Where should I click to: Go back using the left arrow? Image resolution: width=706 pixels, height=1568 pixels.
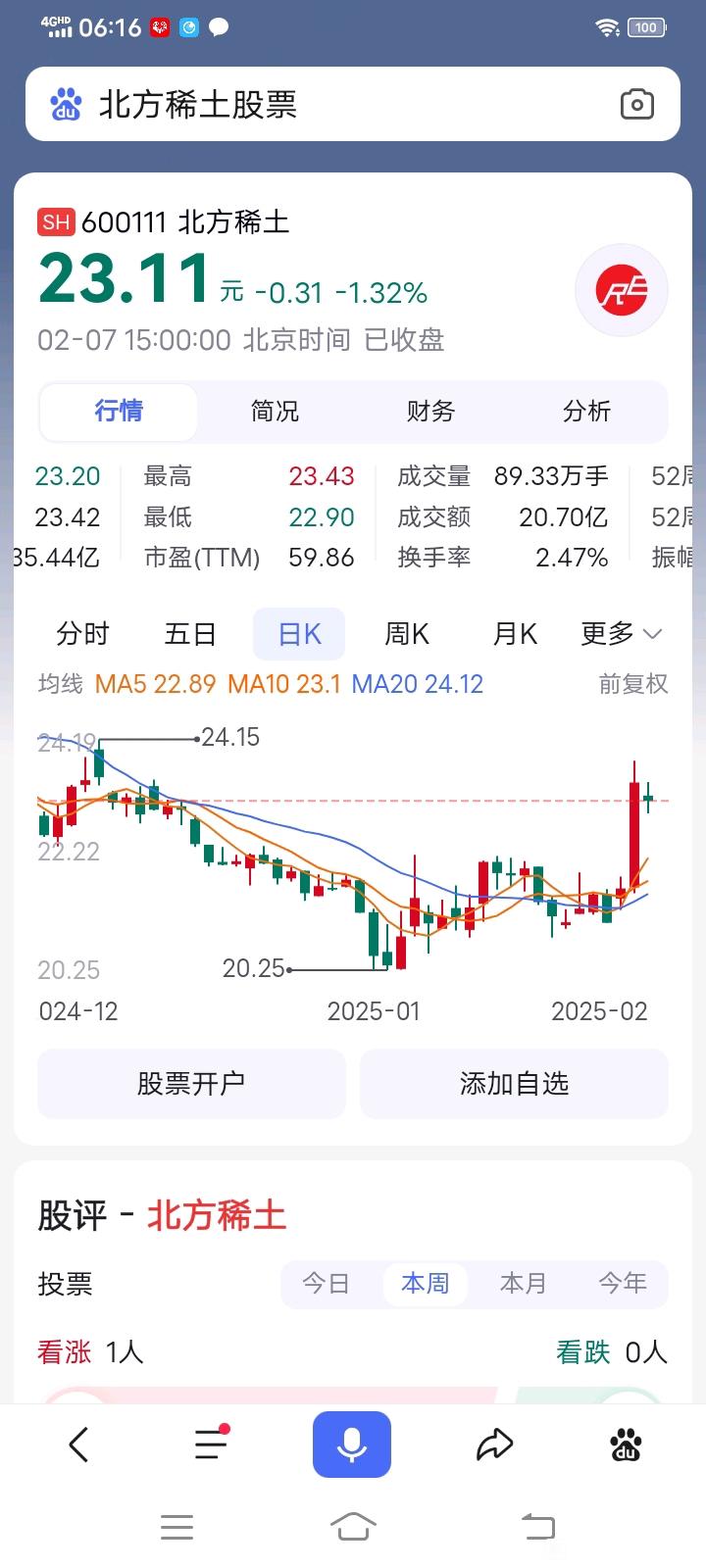(78, 1445)
